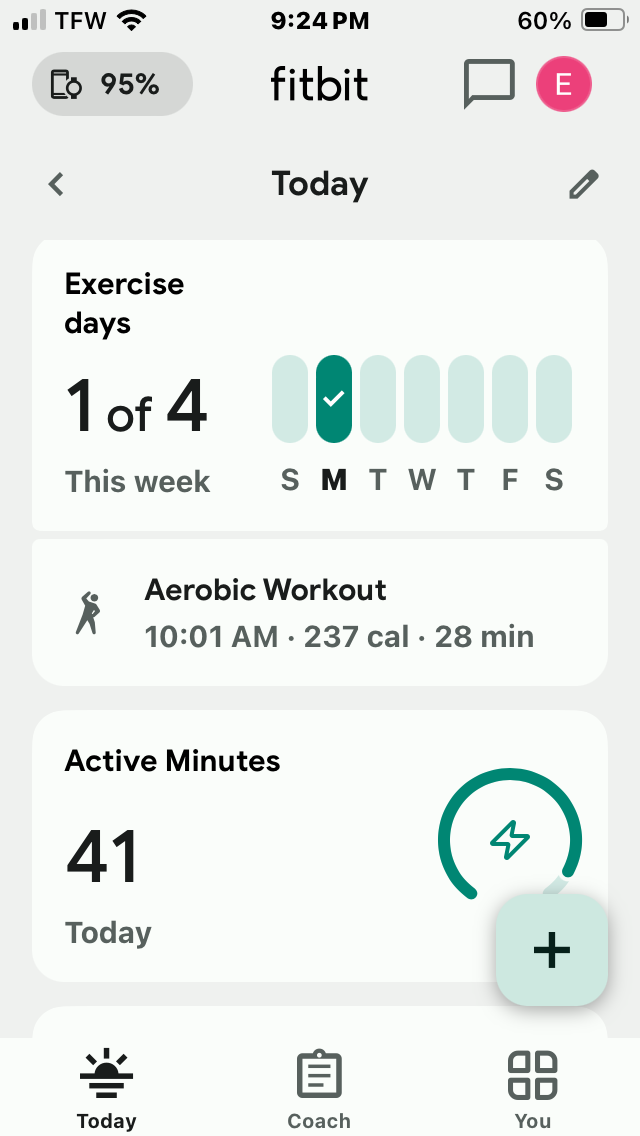Switch to the Coach tab
This screenshot has width=640, height=1136.
click(x=319, y=1088)
